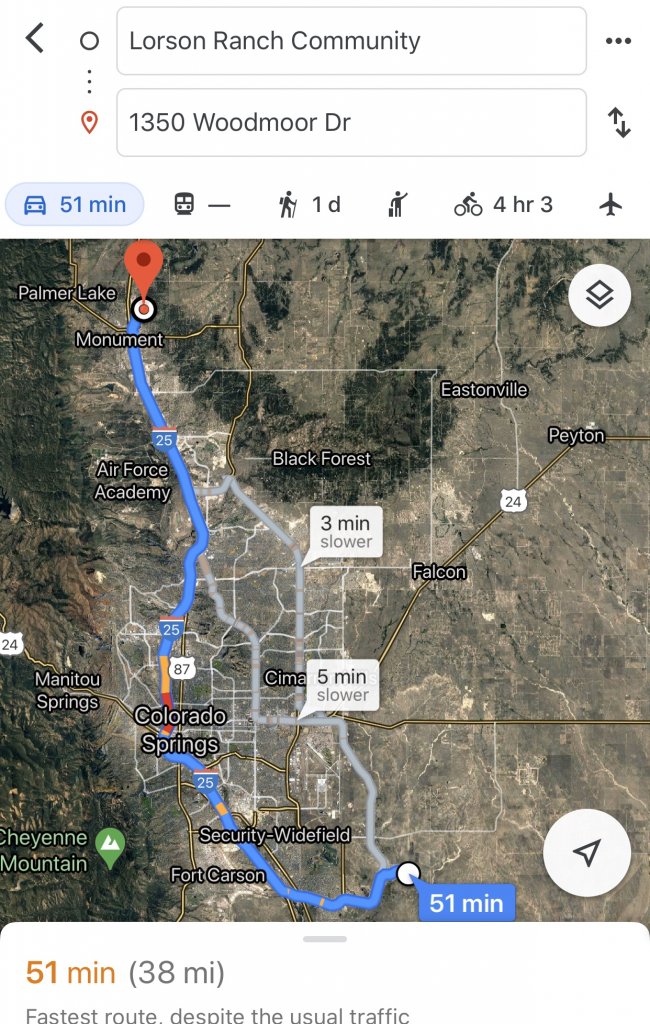Choose the alternate route 3 min slower

pos(346,532)
